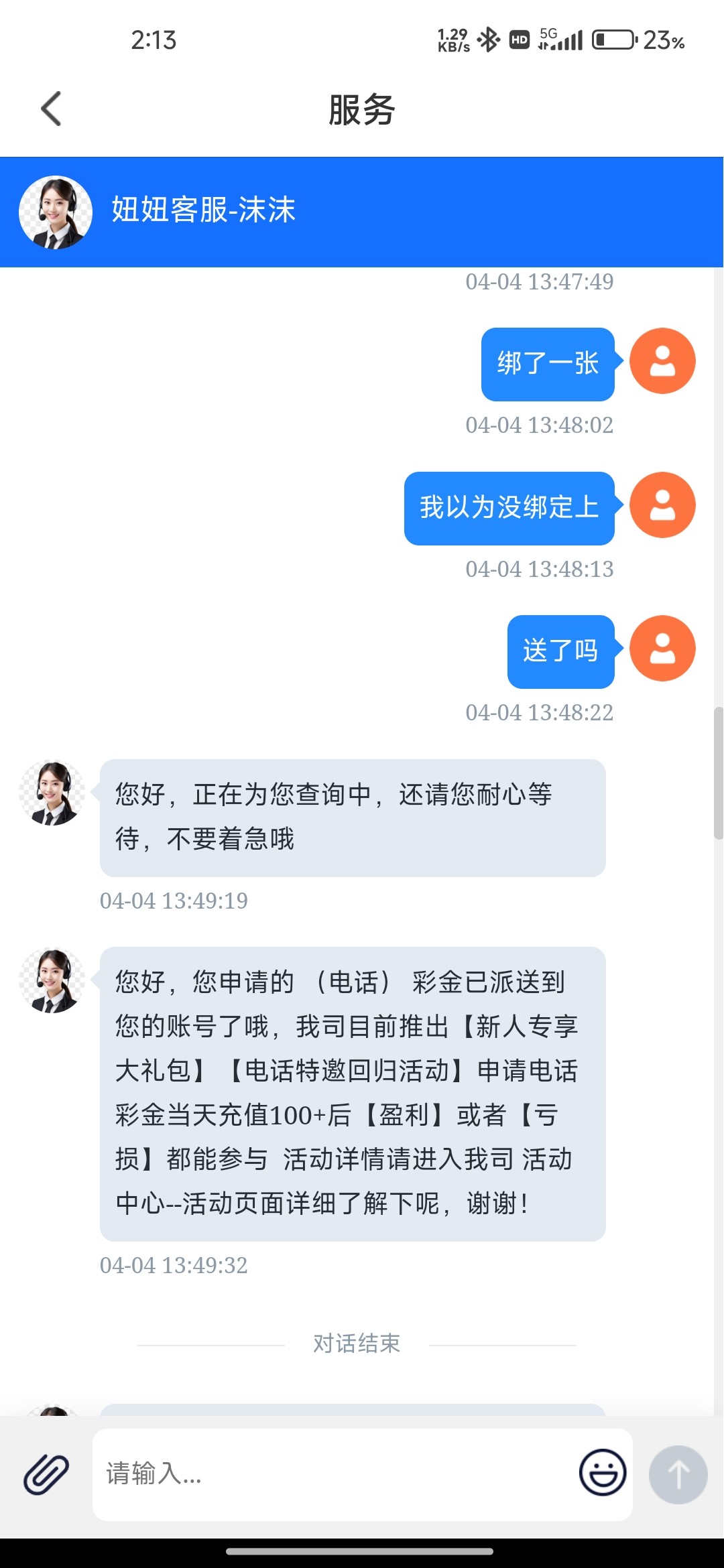Tap the orange avatar beside 绑了一张

(x=662, y=361)
